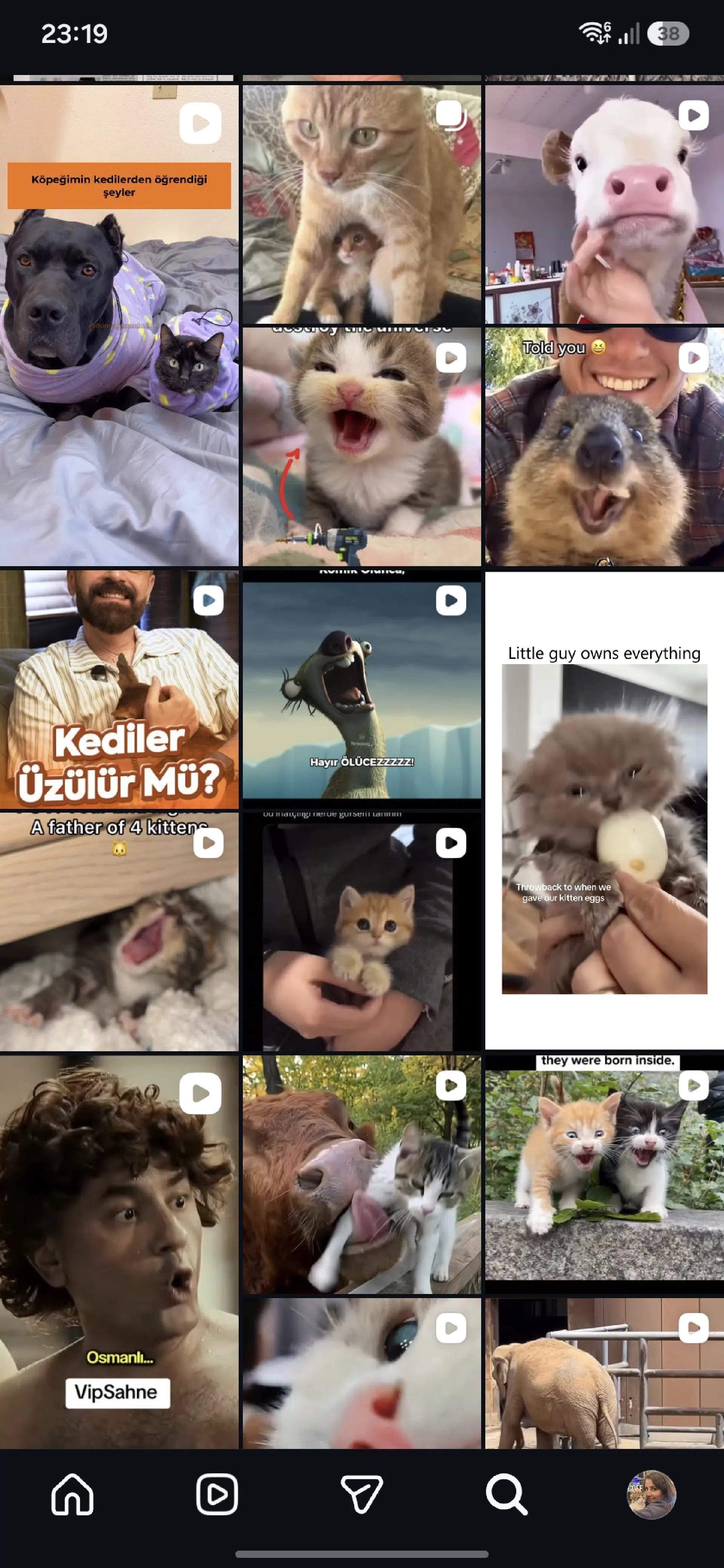Image resolution: width=724 pixels, height=1568 pixels.
Task: Select the search tab
Action: pos(507,1494)
